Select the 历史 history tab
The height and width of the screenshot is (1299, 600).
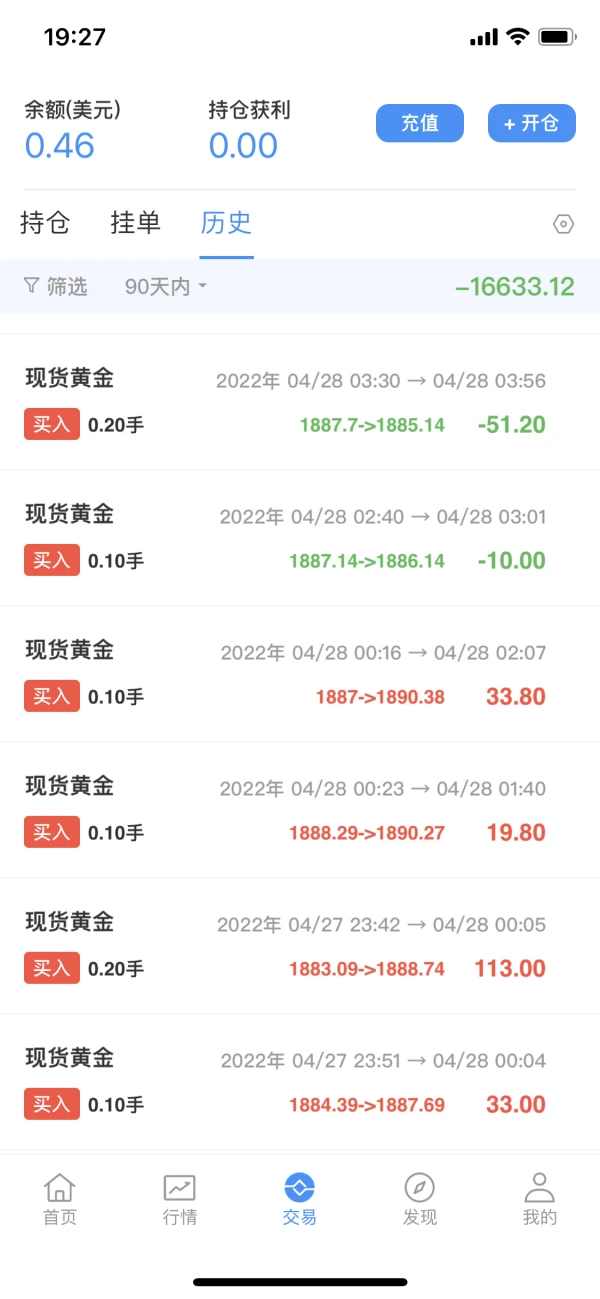click(x=226, y=223)
